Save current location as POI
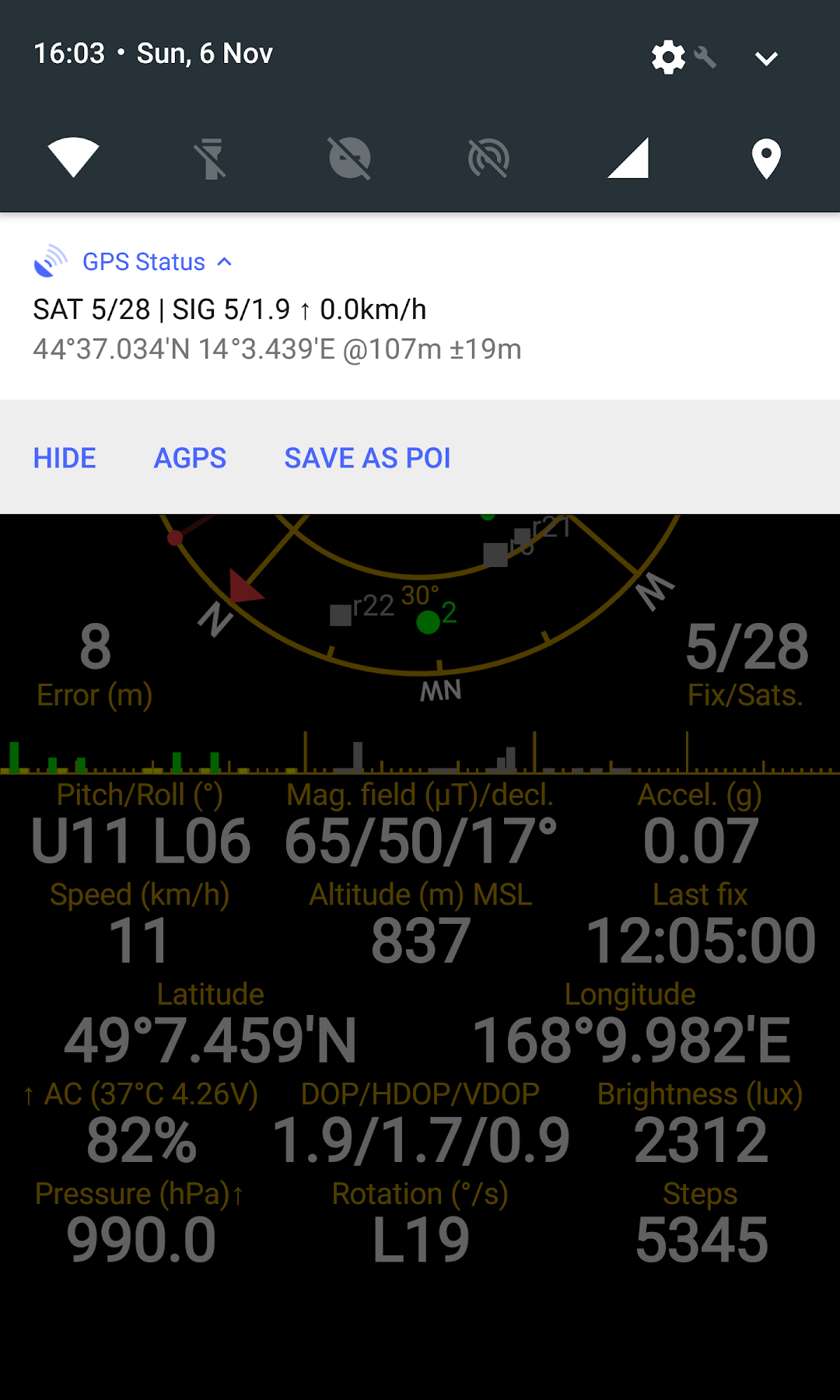Screen dimensions: 840x1400 (367, 458)
